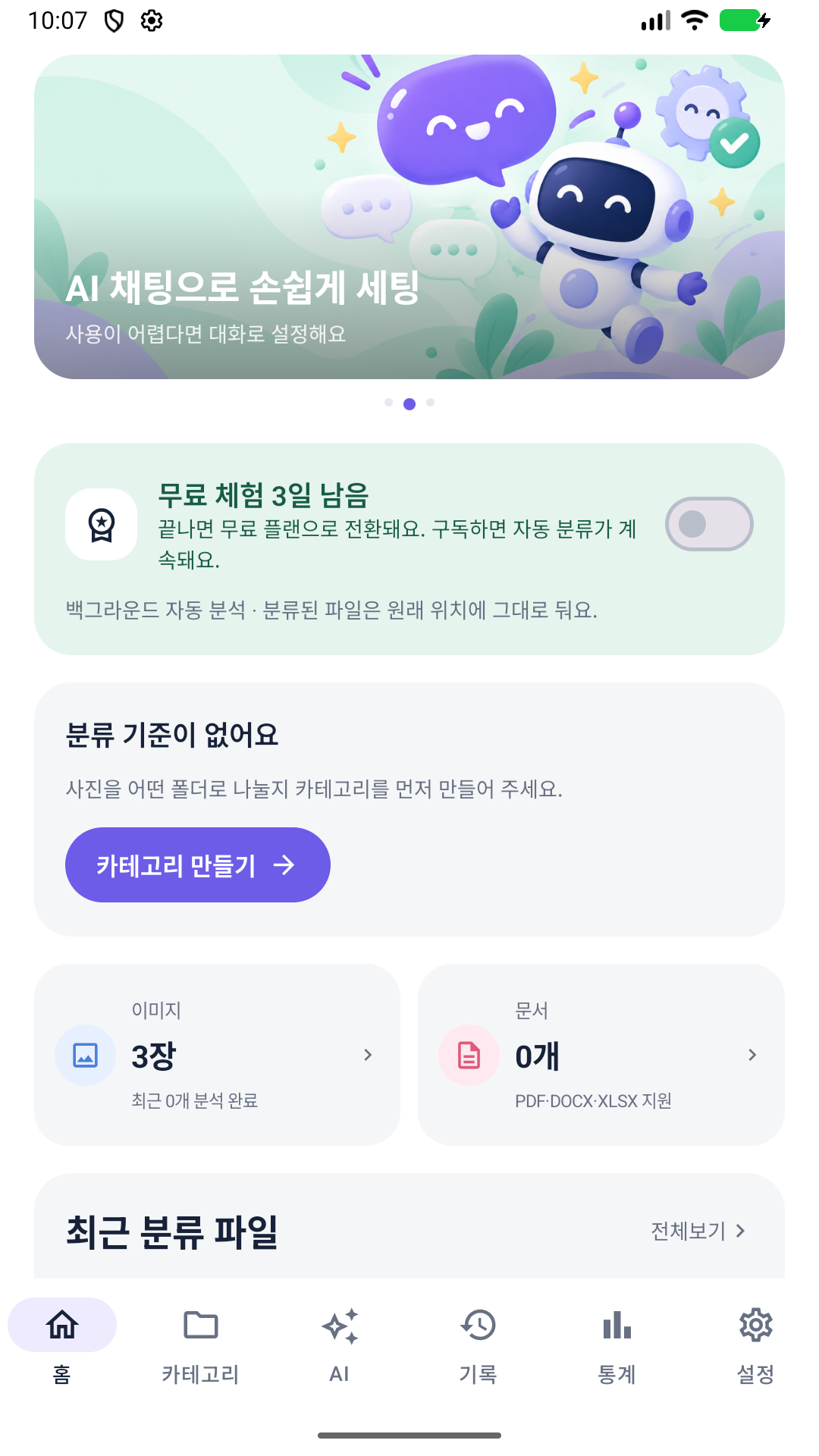Toggle the 무료 체험 auto-classification switch

[x=709, y=524]
